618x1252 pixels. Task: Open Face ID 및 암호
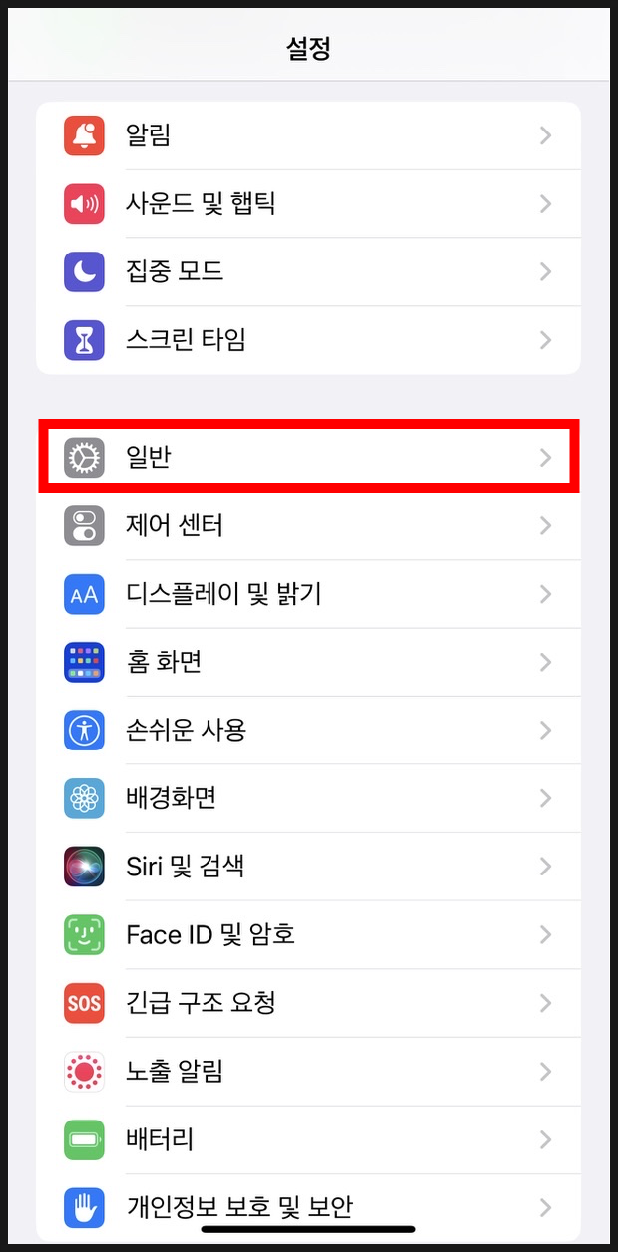[308, 935]
